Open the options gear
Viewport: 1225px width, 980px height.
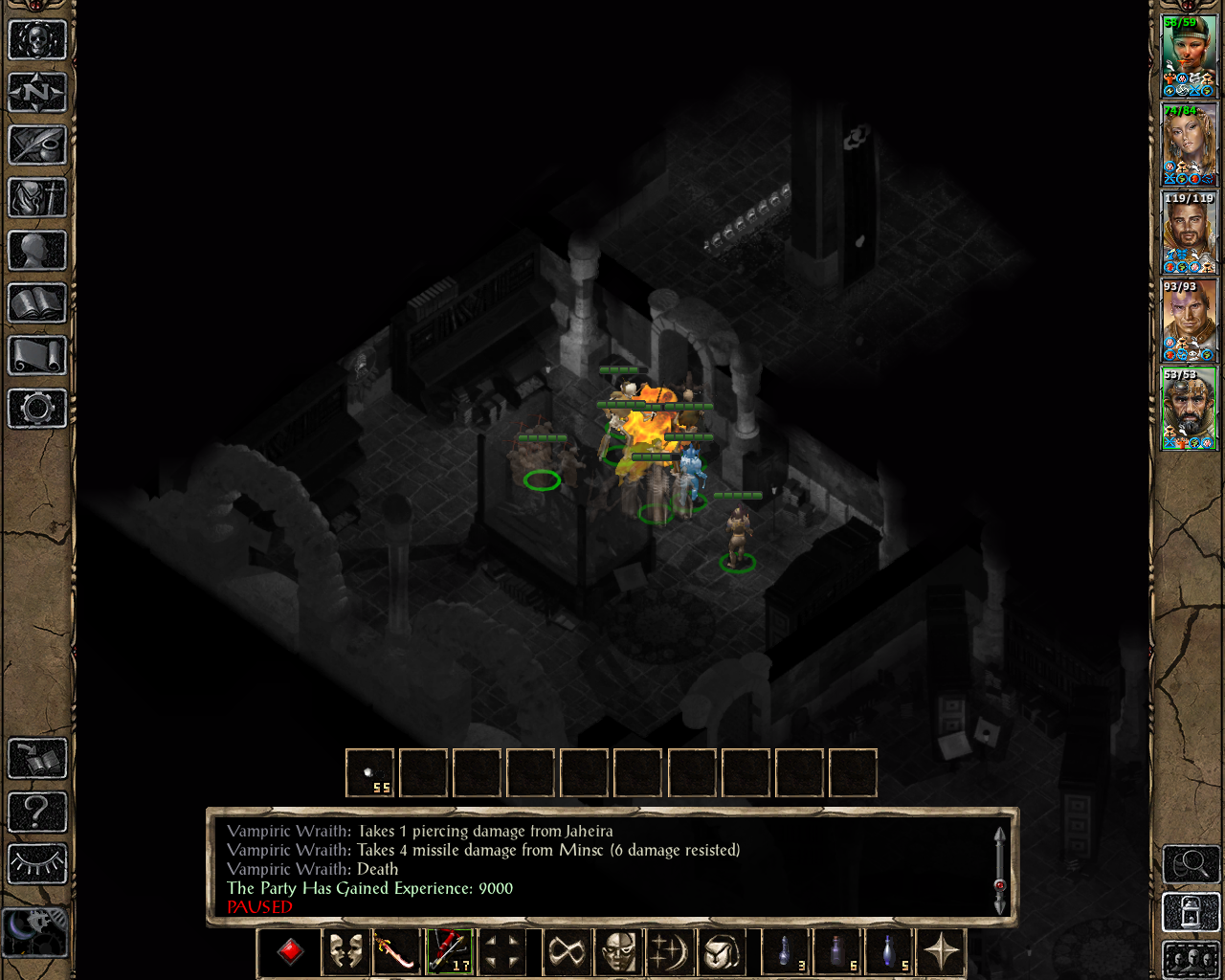click(37, 409)
